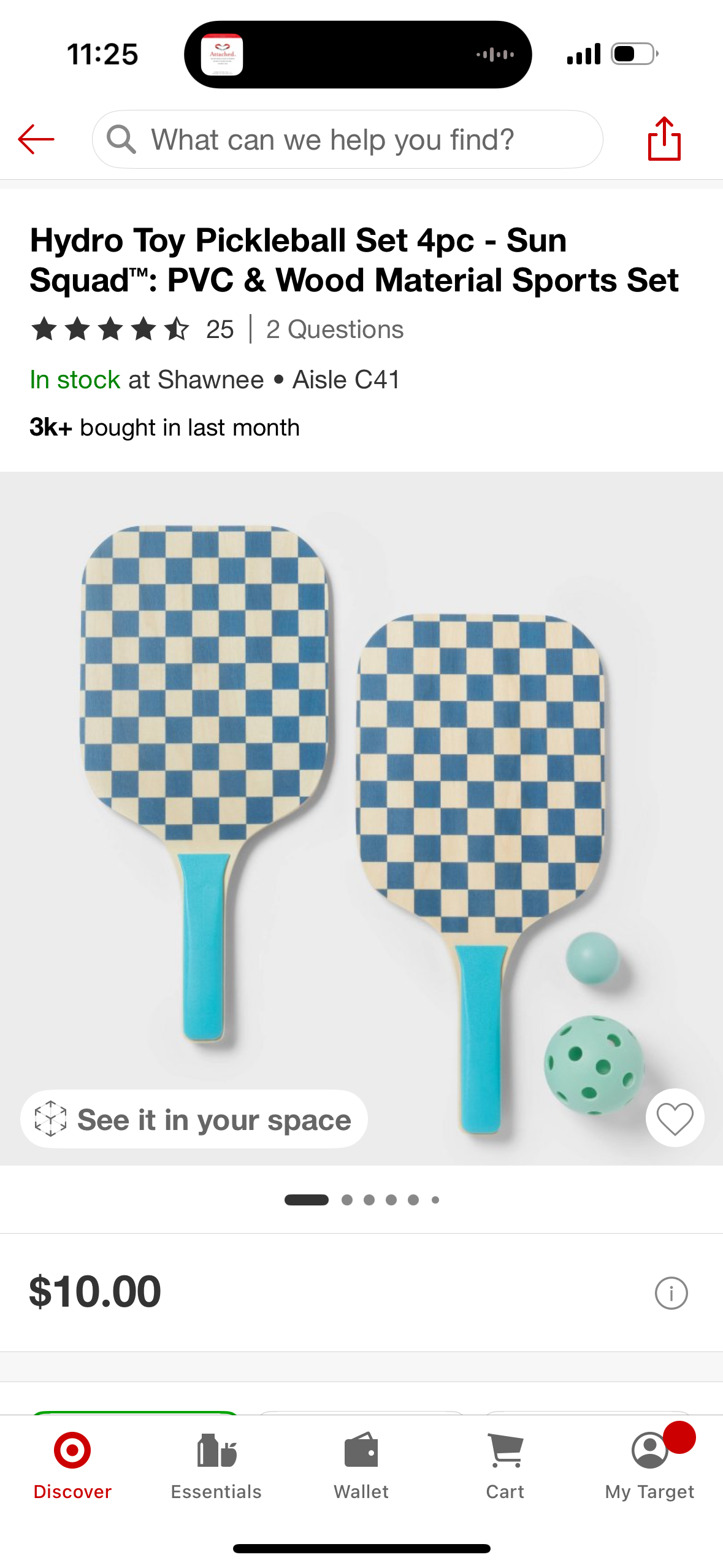The width and height of the screenshot is (723, 1568).
Task: Open the pickleball paddles product image
Action: coord(361,797)
